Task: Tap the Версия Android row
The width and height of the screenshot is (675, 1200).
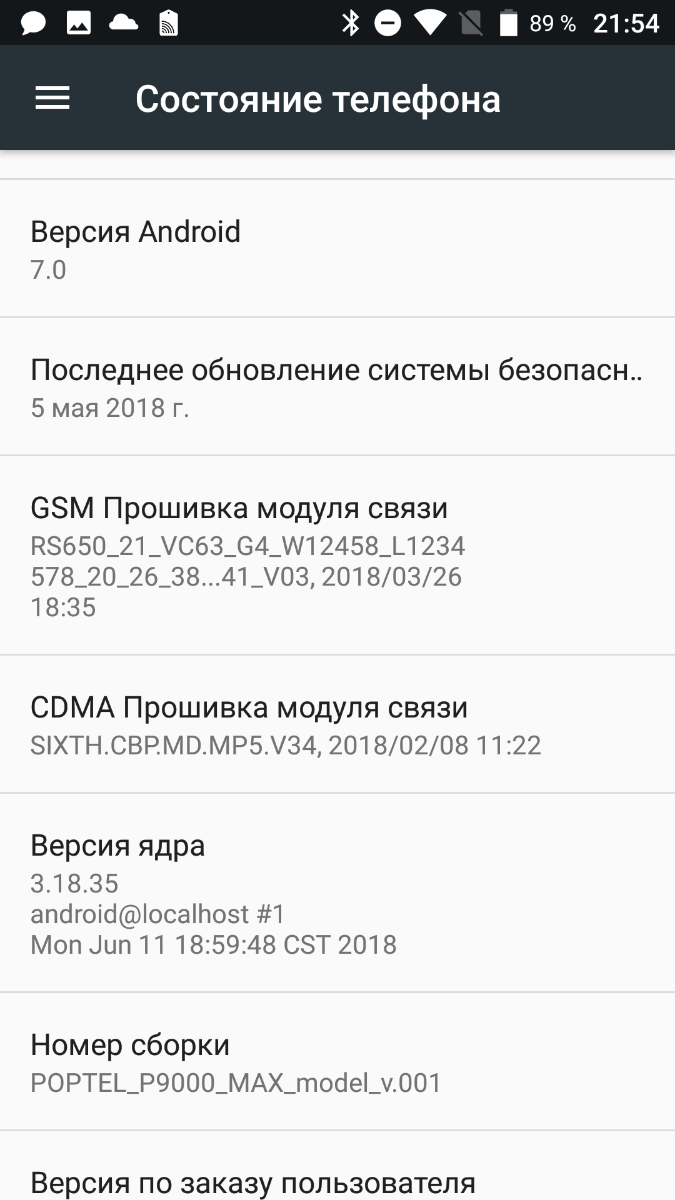Action: (337, 249)
